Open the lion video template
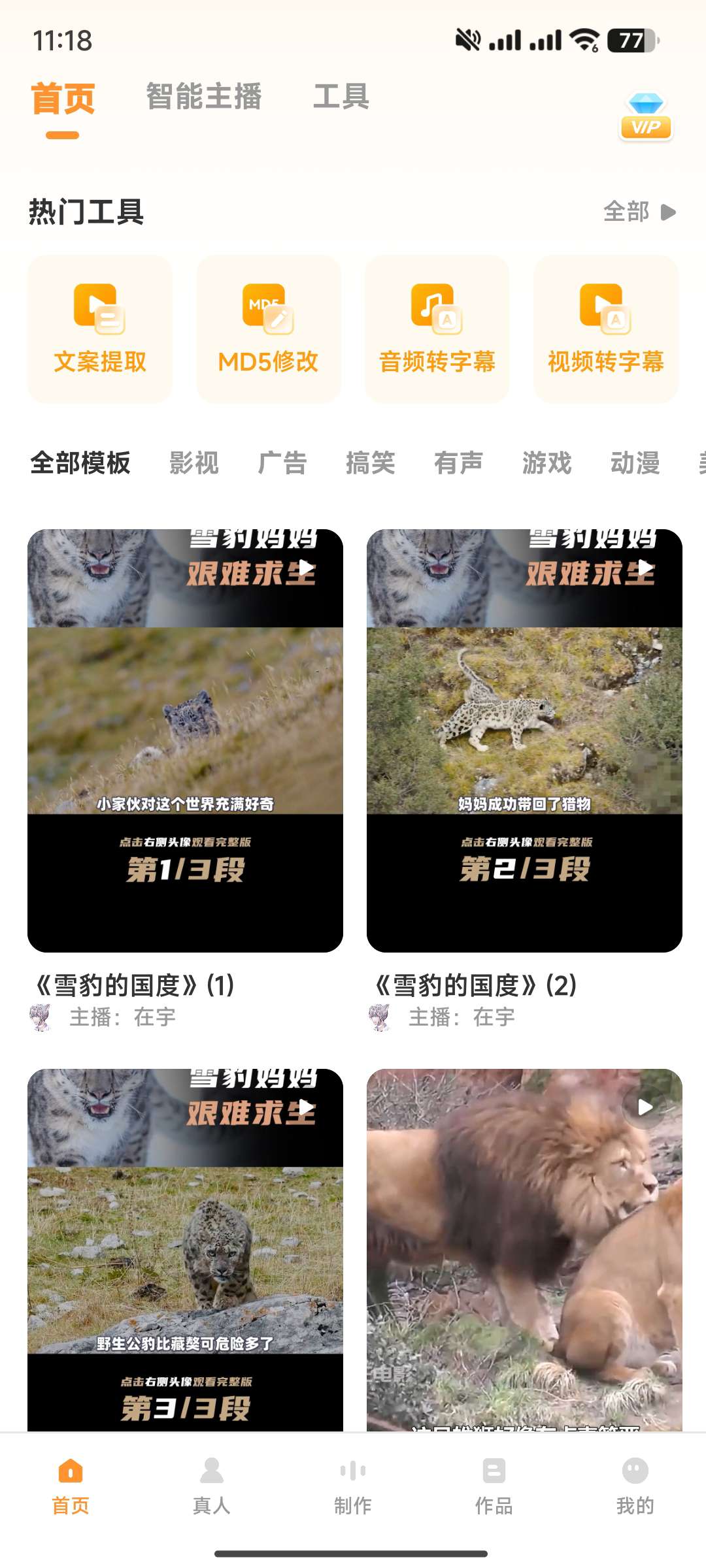This screenshot has height=1568, width=706. [524, 1248]
